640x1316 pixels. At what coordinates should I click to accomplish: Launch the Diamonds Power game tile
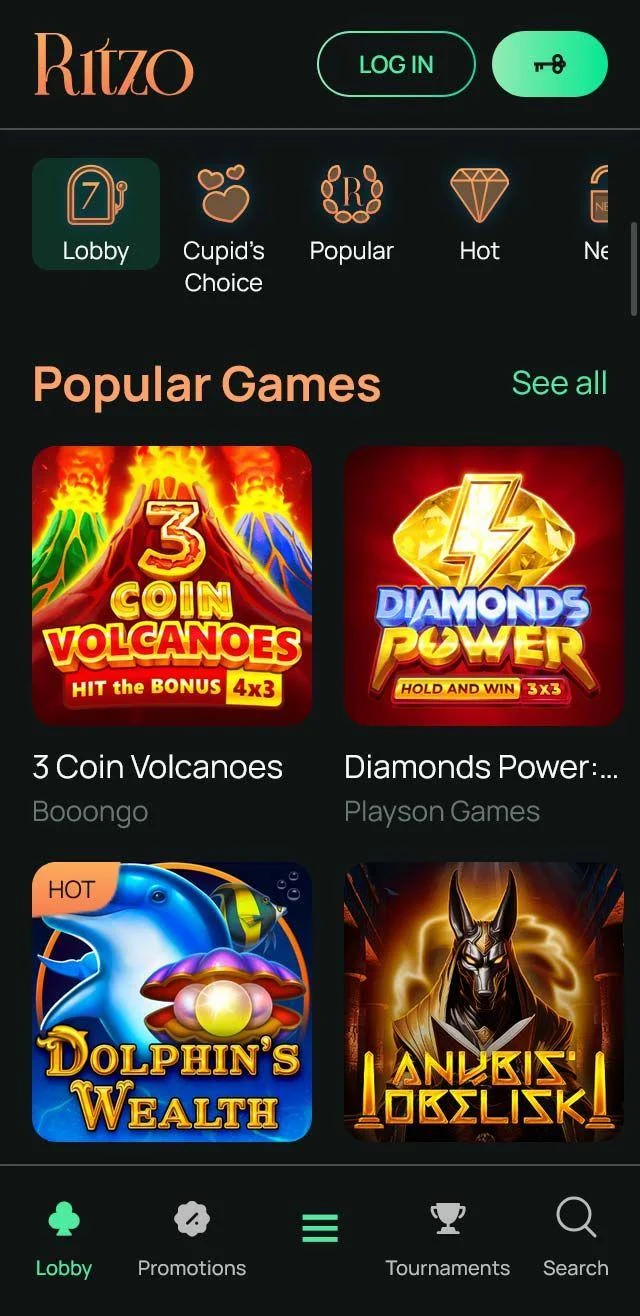484,585
